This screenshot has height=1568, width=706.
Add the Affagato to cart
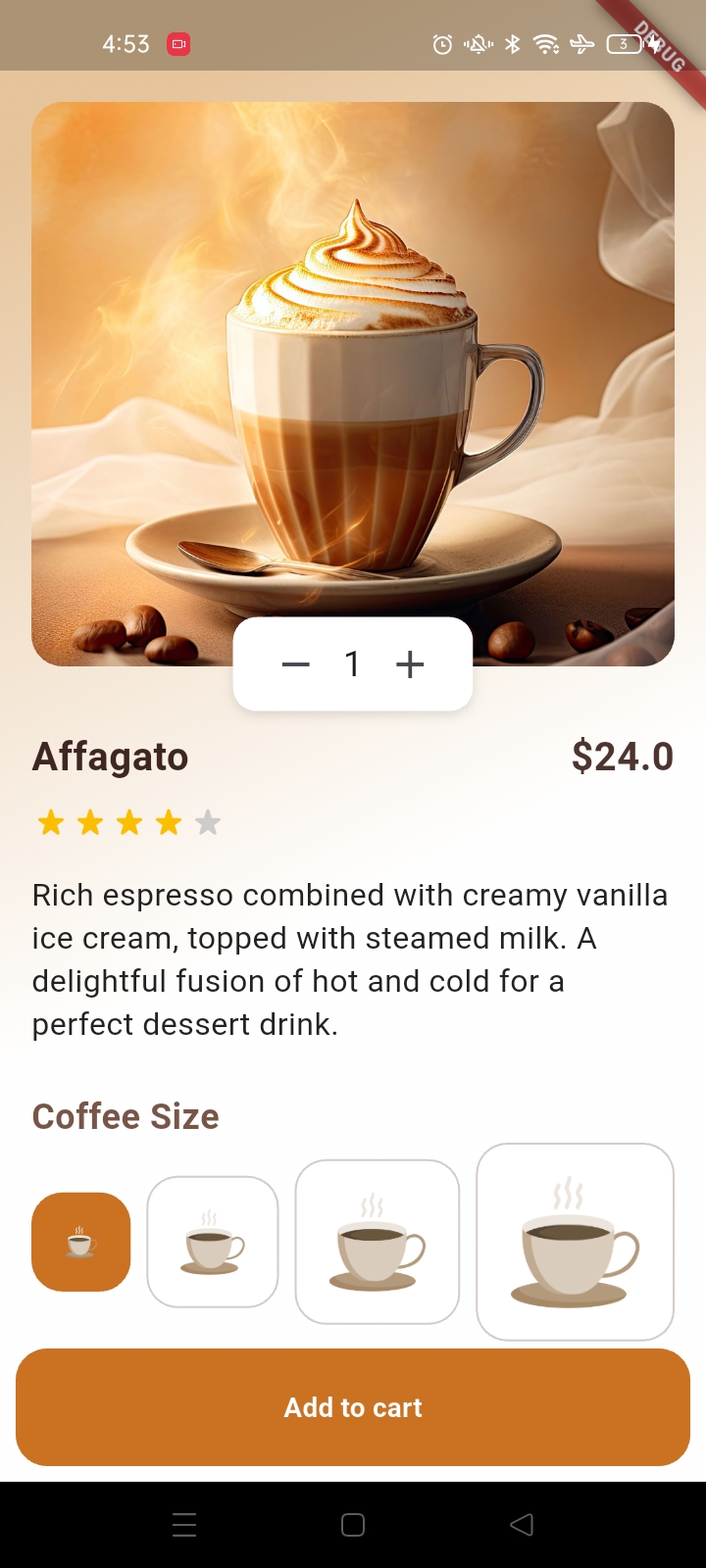pyautogui.click(x=353, y=1407)
